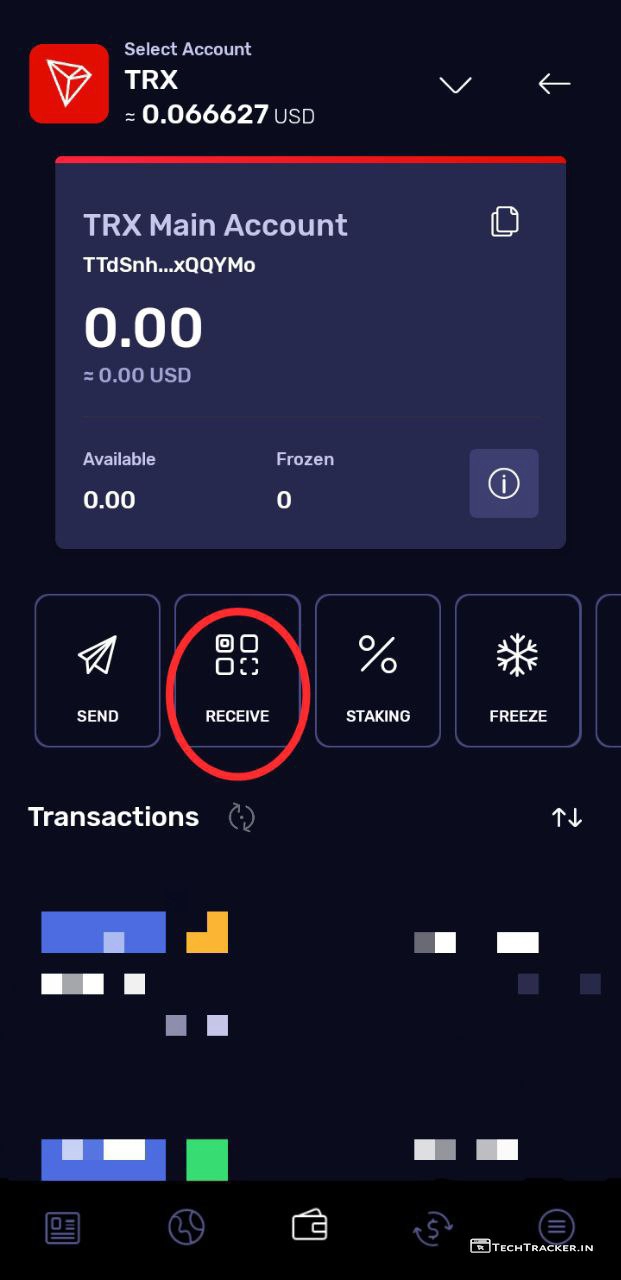This screenshot has width=621, height=1280.
Task: Go back using the arrow icon
Action: pyautogui.click(x=554, y=84)
